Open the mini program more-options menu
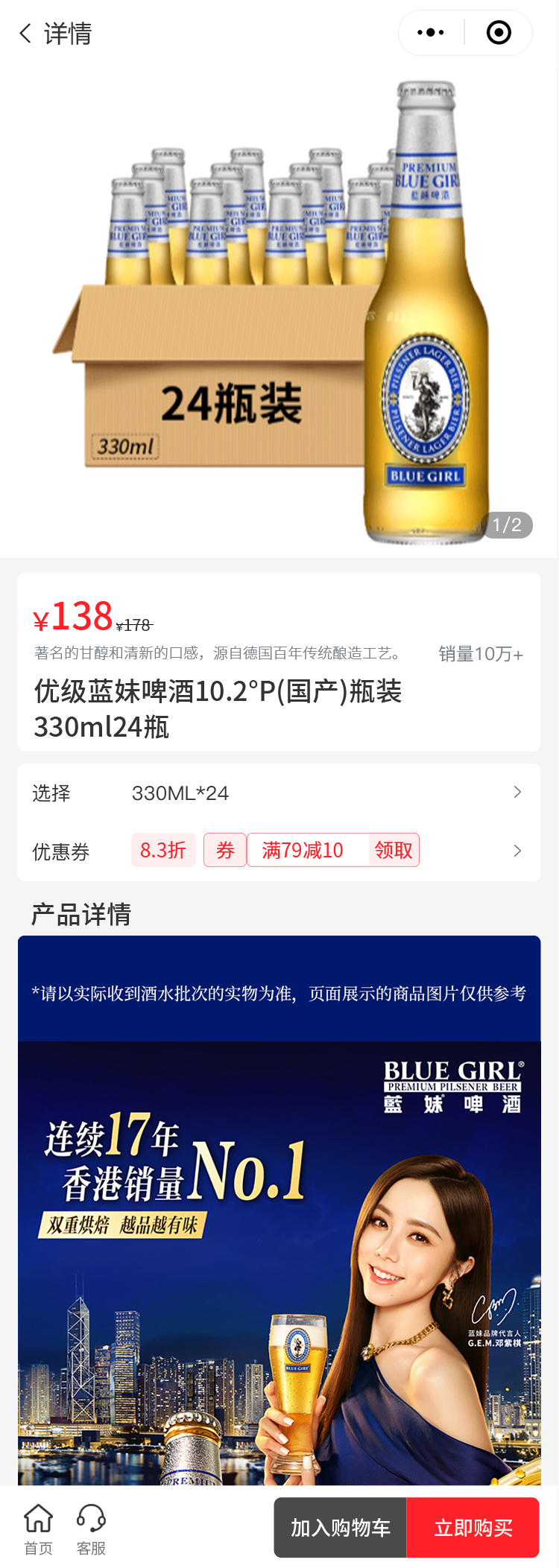Image resolution: width=559 pixels, height=1568 pixels. click(x=431, y=33)
